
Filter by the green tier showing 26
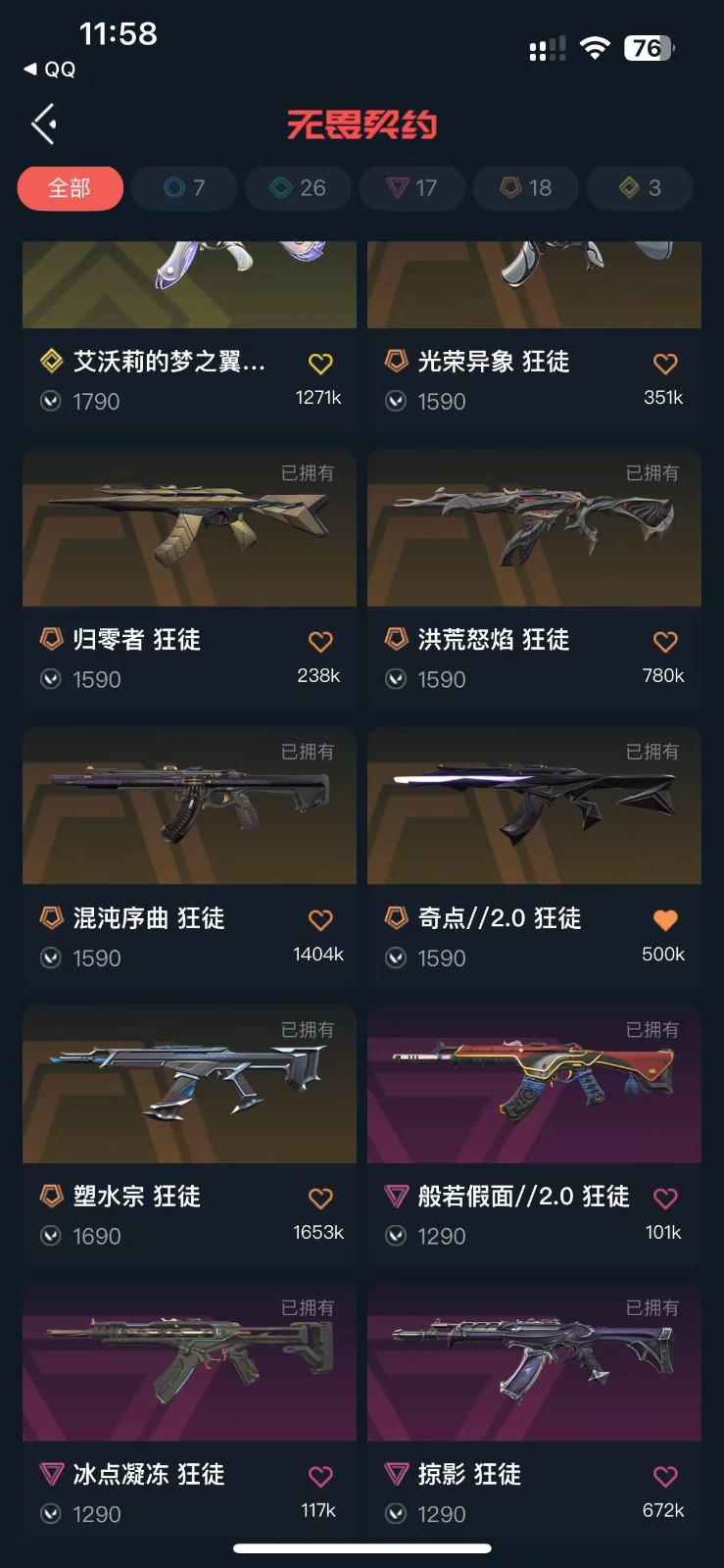[298, 187]
